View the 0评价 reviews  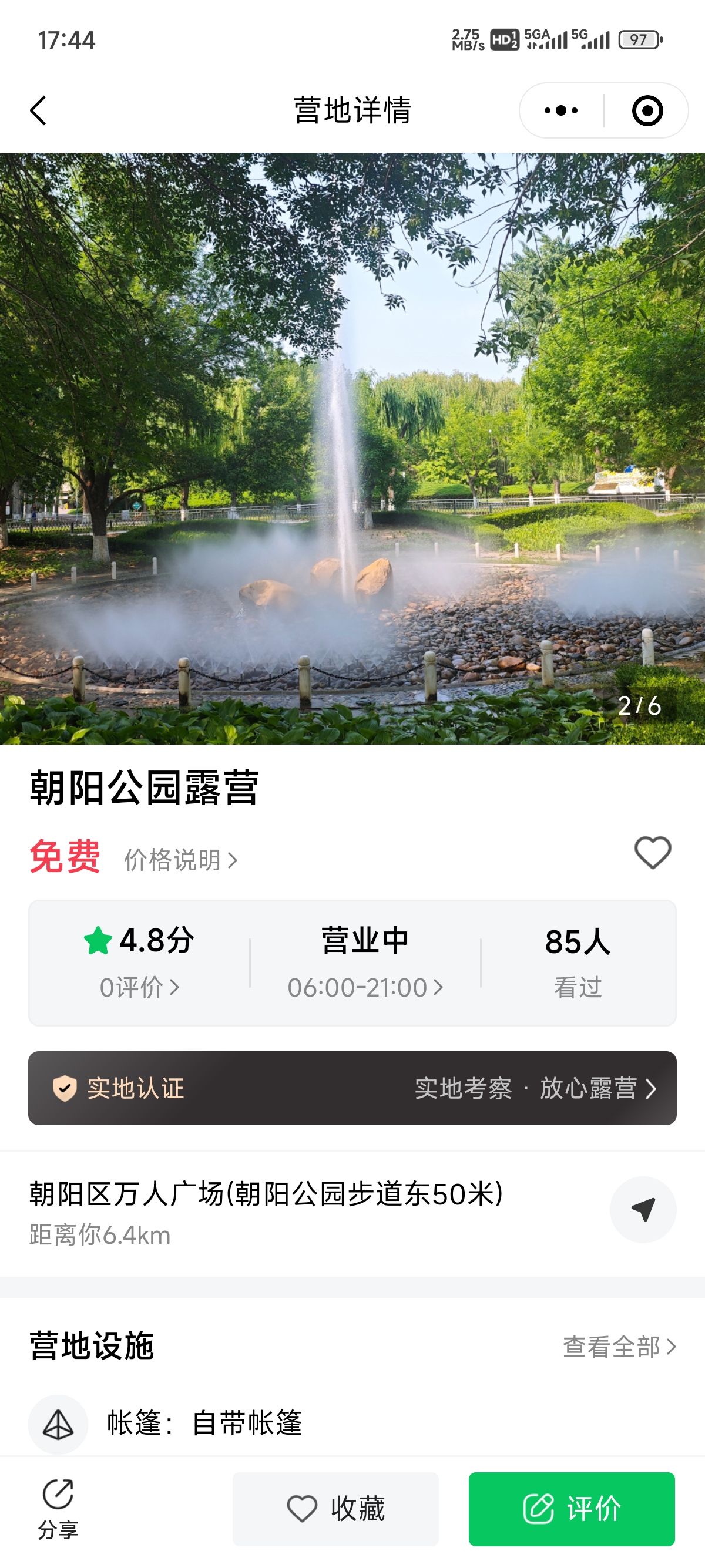point(139,987)
